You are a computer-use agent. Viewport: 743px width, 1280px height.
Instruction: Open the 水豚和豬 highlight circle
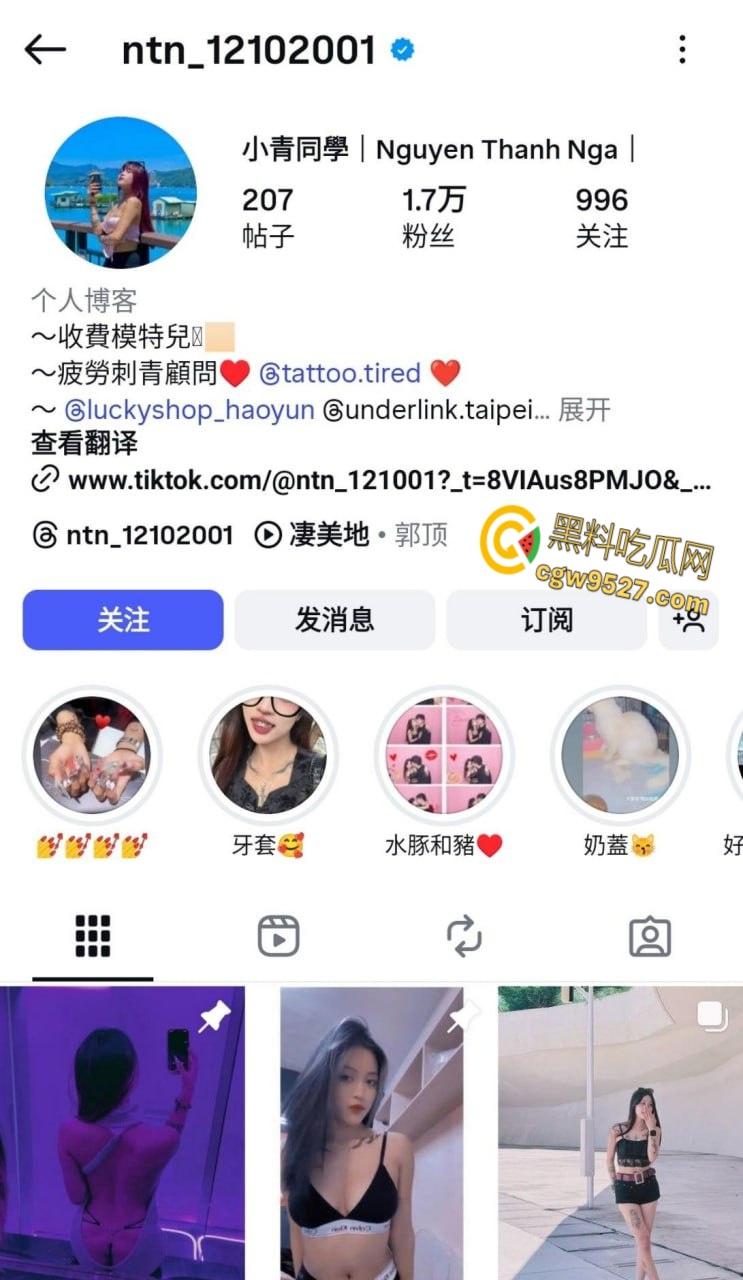point(445,755)
